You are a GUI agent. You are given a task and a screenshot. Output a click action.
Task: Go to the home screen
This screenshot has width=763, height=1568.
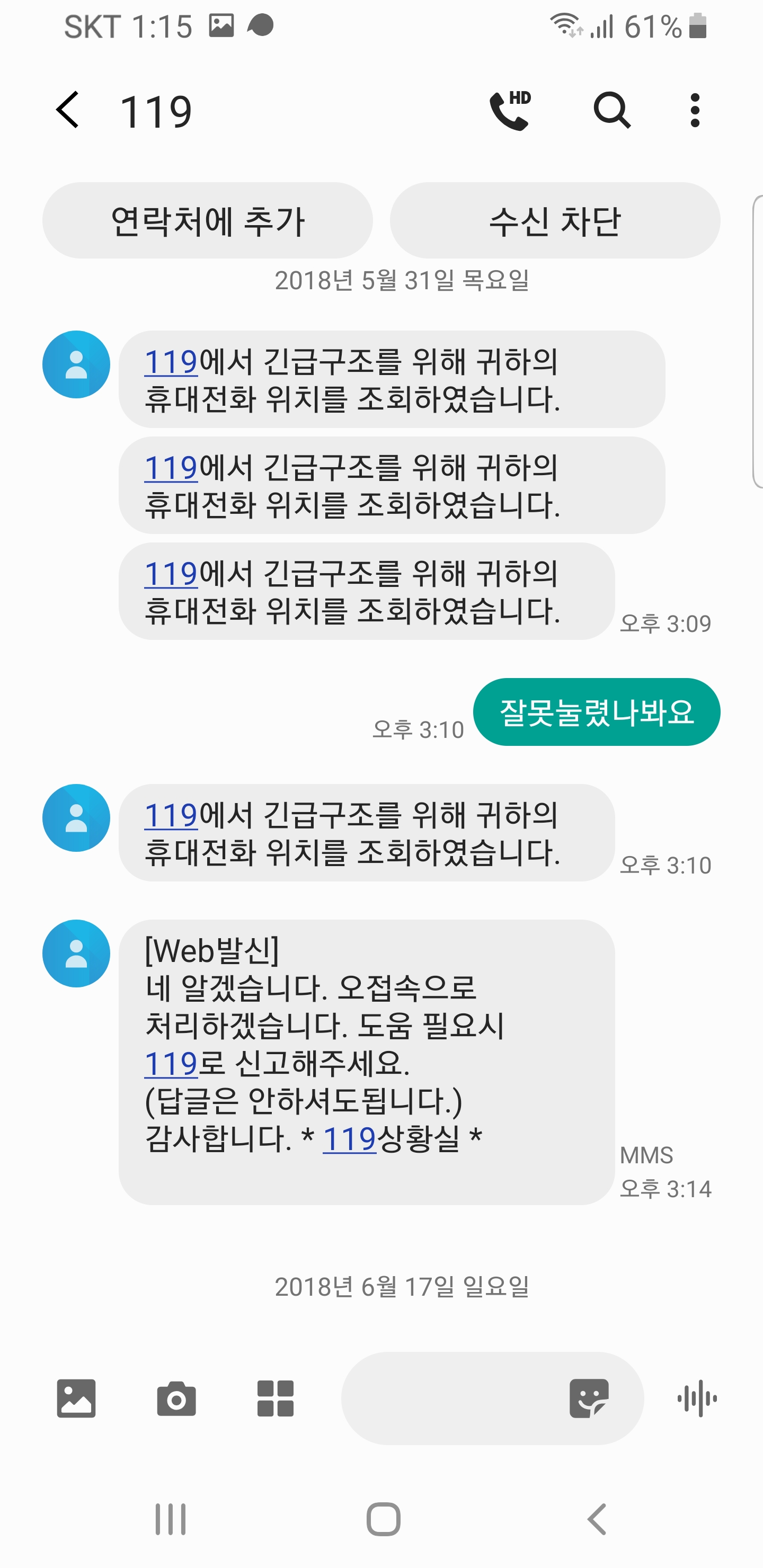pos(383,1519)
